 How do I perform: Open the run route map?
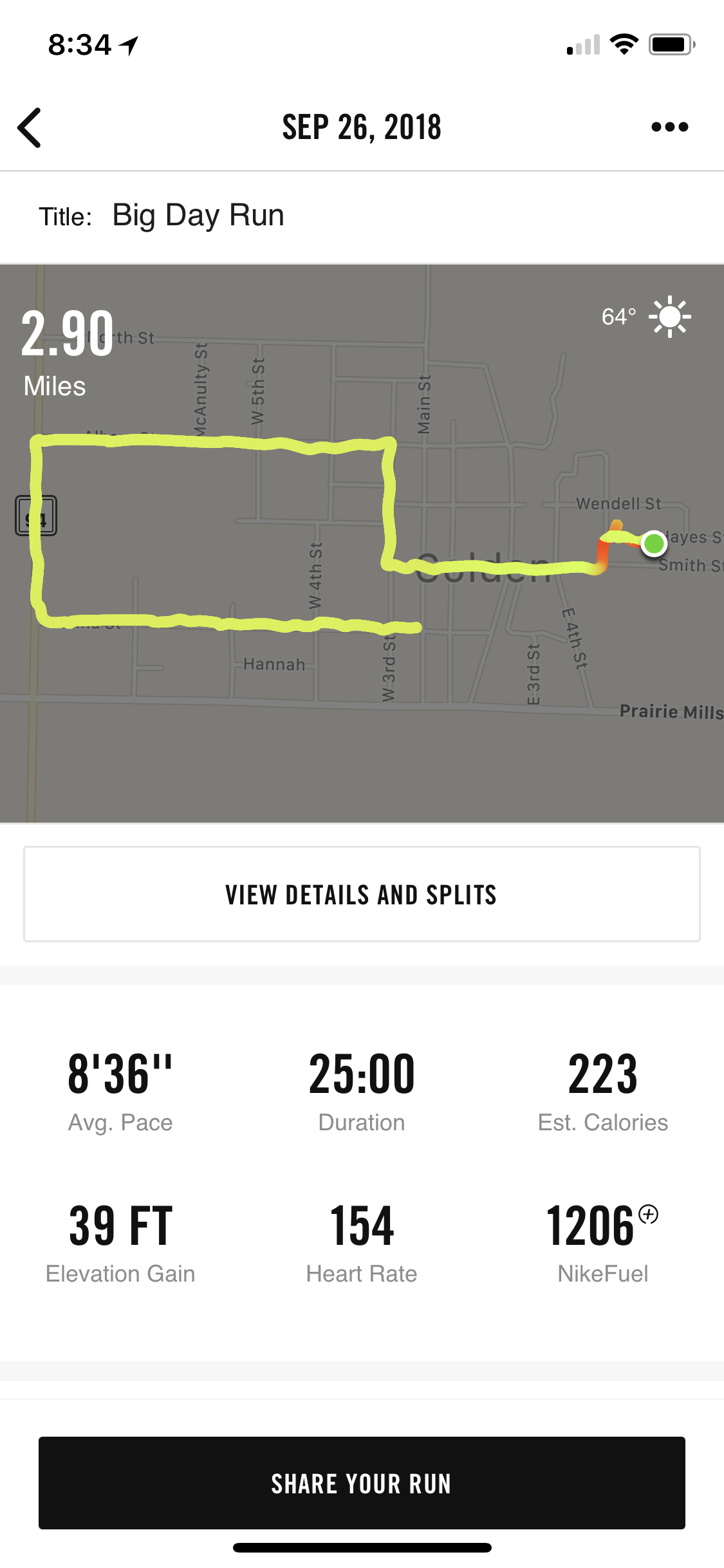click(x=362, y=579)
